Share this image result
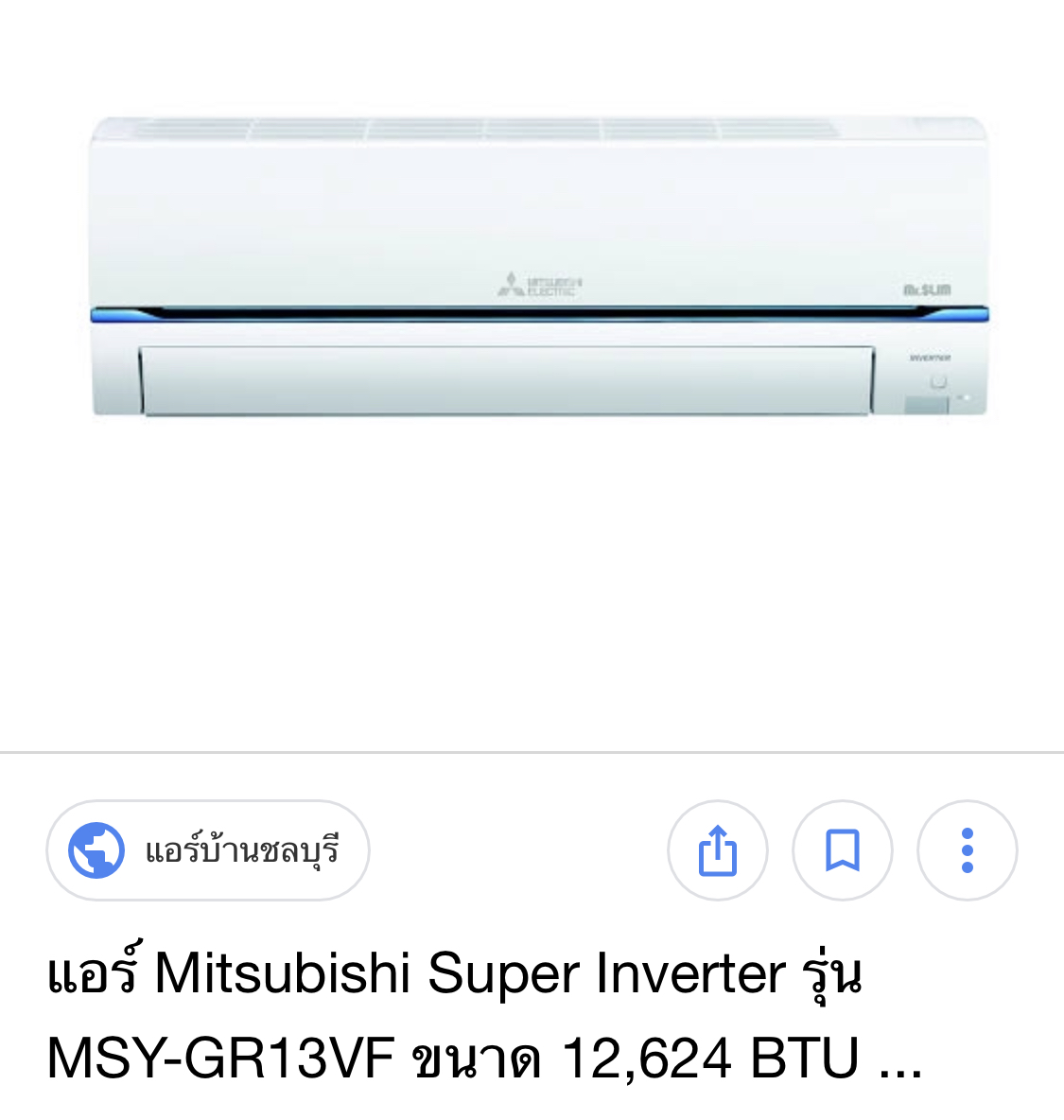The width and height of the screenshot is (1064, 1120). tap(717, 850)
